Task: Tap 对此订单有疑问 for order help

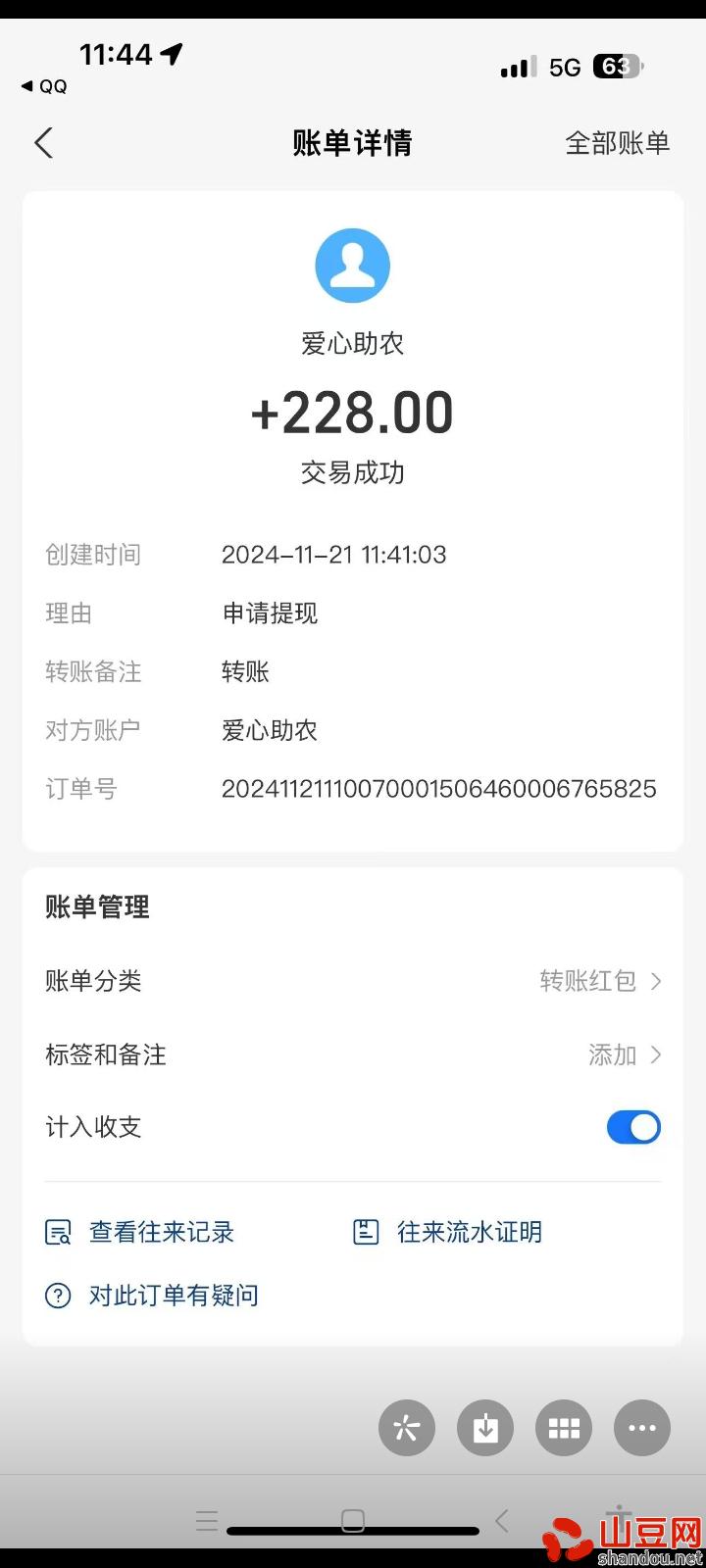Action: point(153,1295)
